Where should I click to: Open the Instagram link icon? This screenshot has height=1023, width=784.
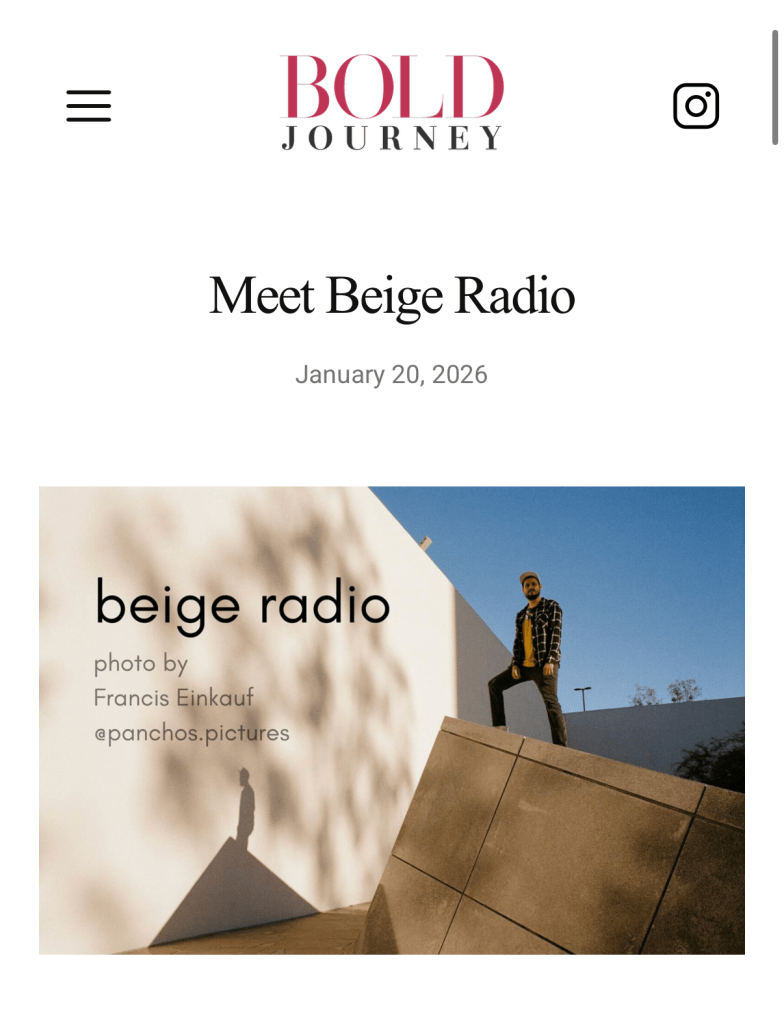pyautogui.click(x=695, y=106)
